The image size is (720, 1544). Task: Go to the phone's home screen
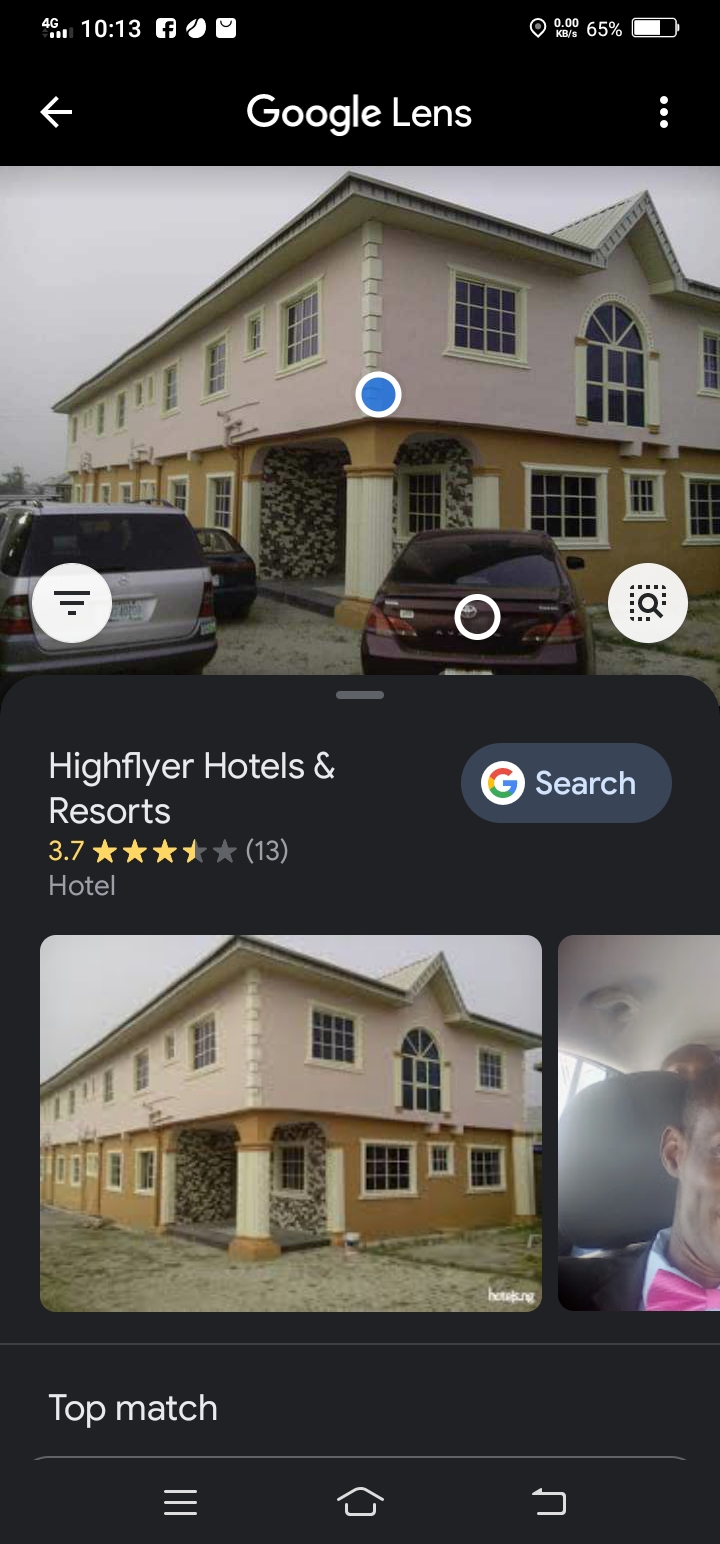tap(360, 1502)
